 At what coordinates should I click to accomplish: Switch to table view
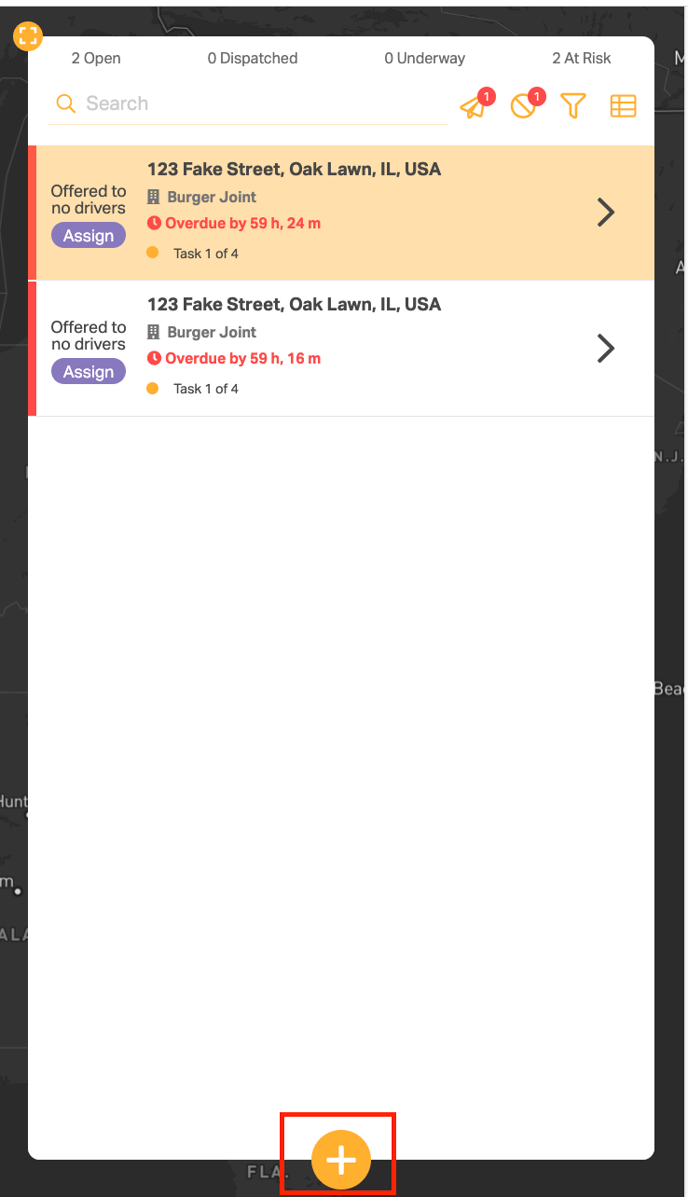coord(623,106)
